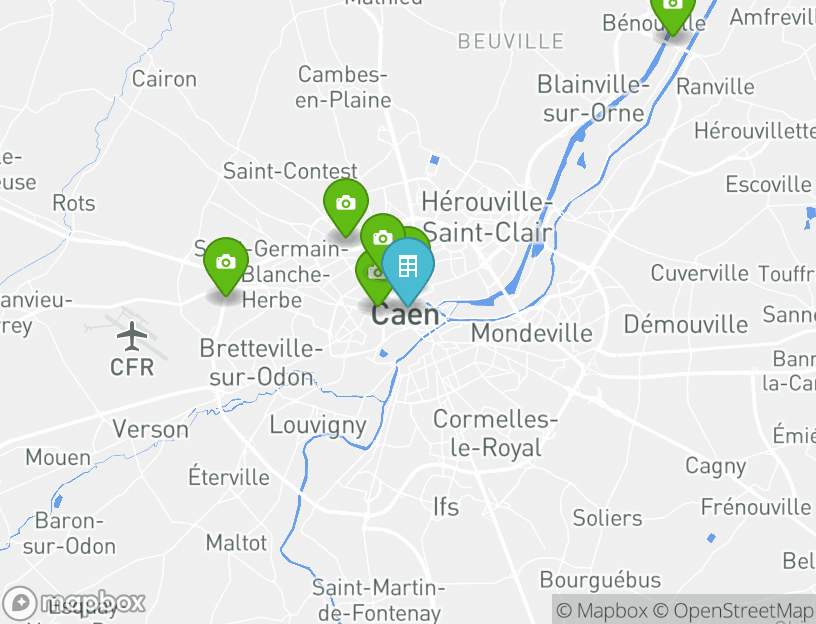Open the © Mapbox attribution link
Screen dimensions: 816x624
601,610
